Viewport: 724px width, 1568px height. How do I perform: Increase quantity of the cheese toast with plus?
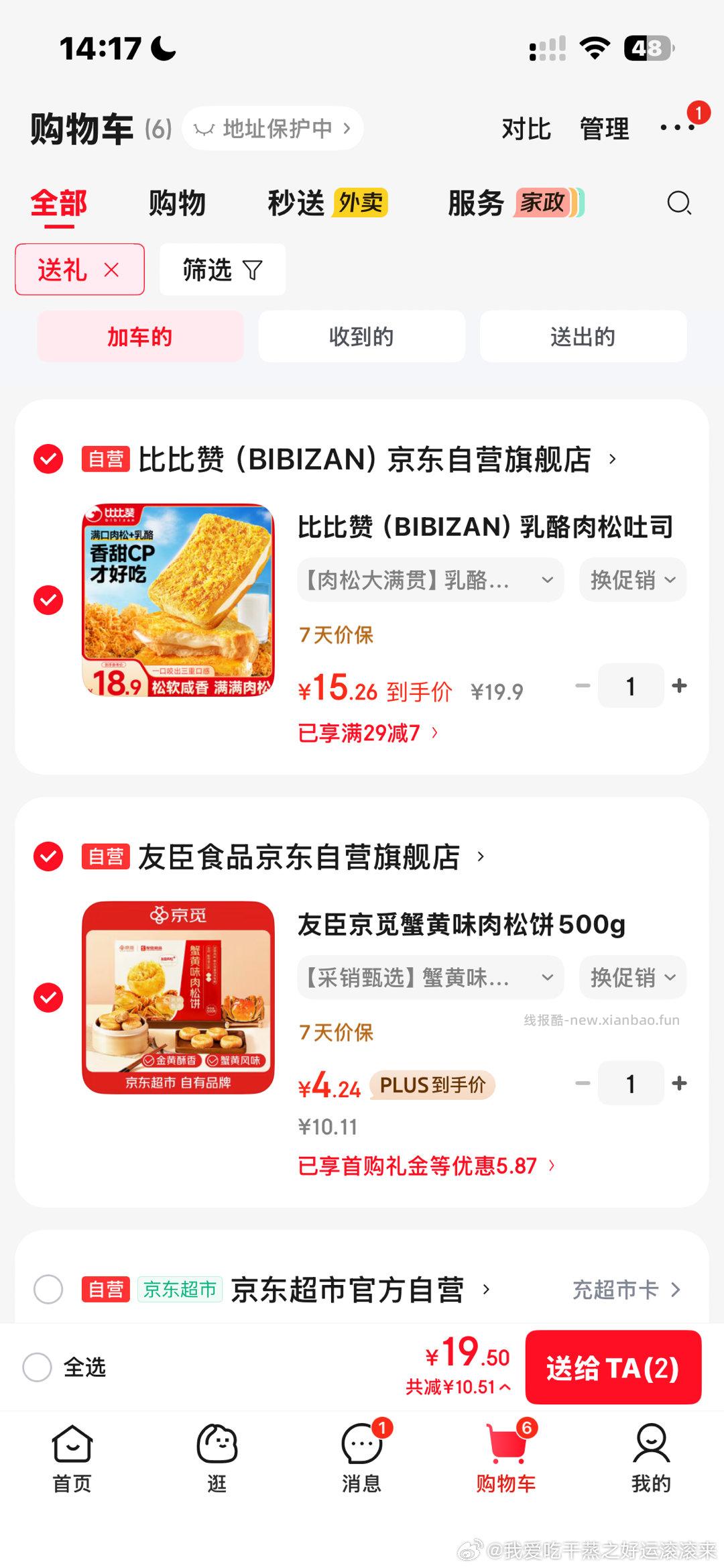click(x=680, y=685)
